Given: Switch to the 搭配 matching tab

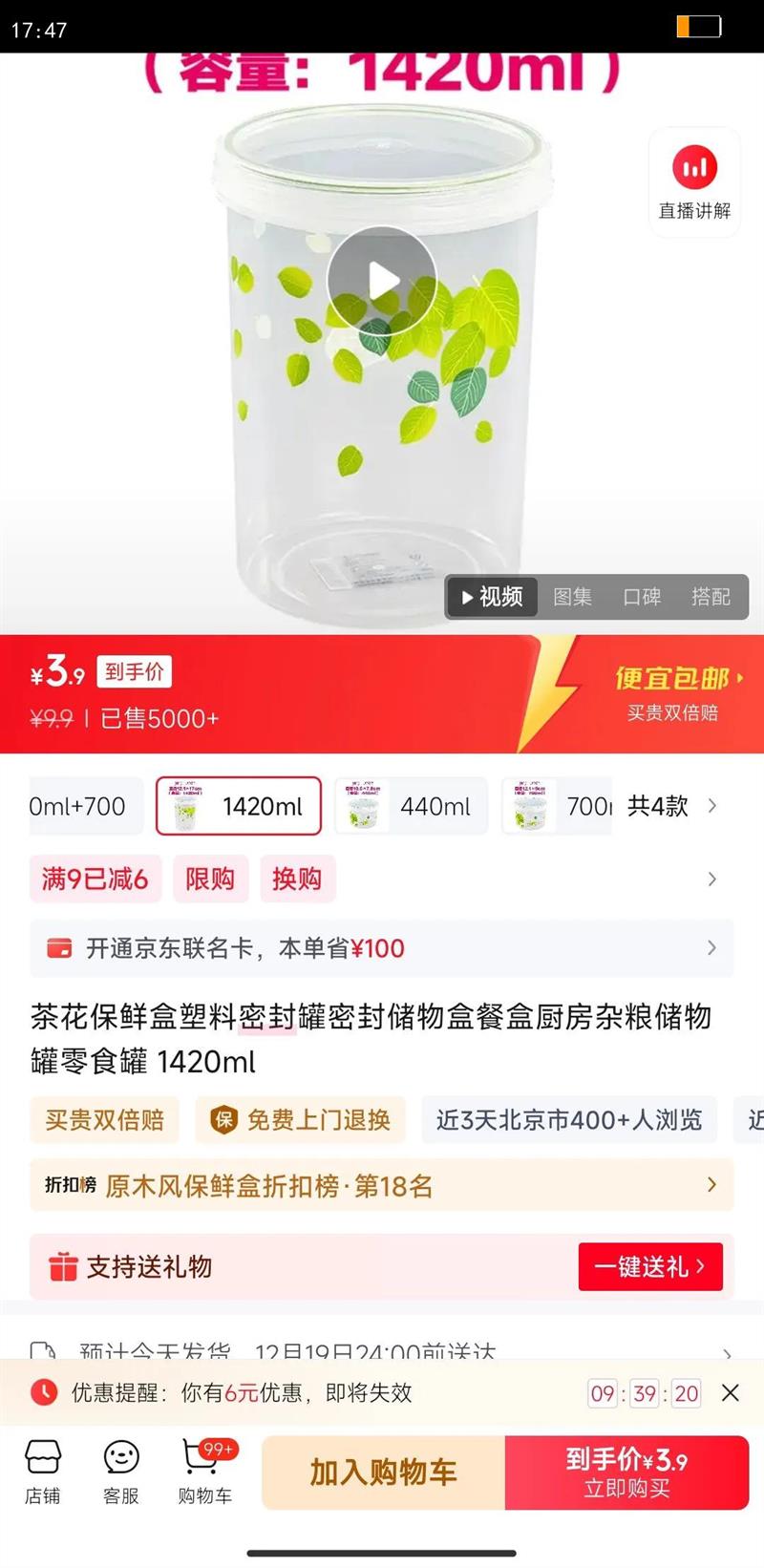Looking at the screenshot, I should [711, 597].
